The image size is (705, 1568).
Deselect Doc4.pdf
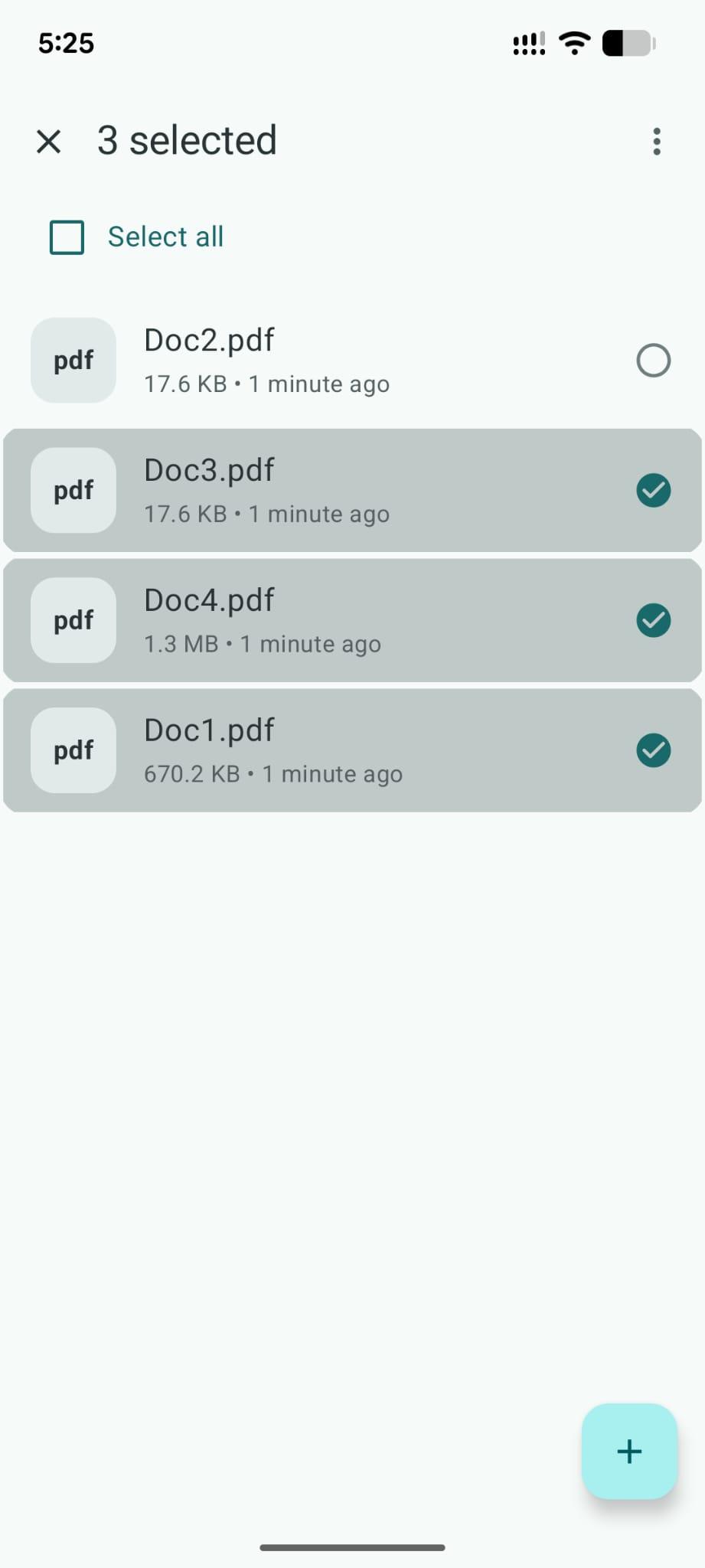653,621
